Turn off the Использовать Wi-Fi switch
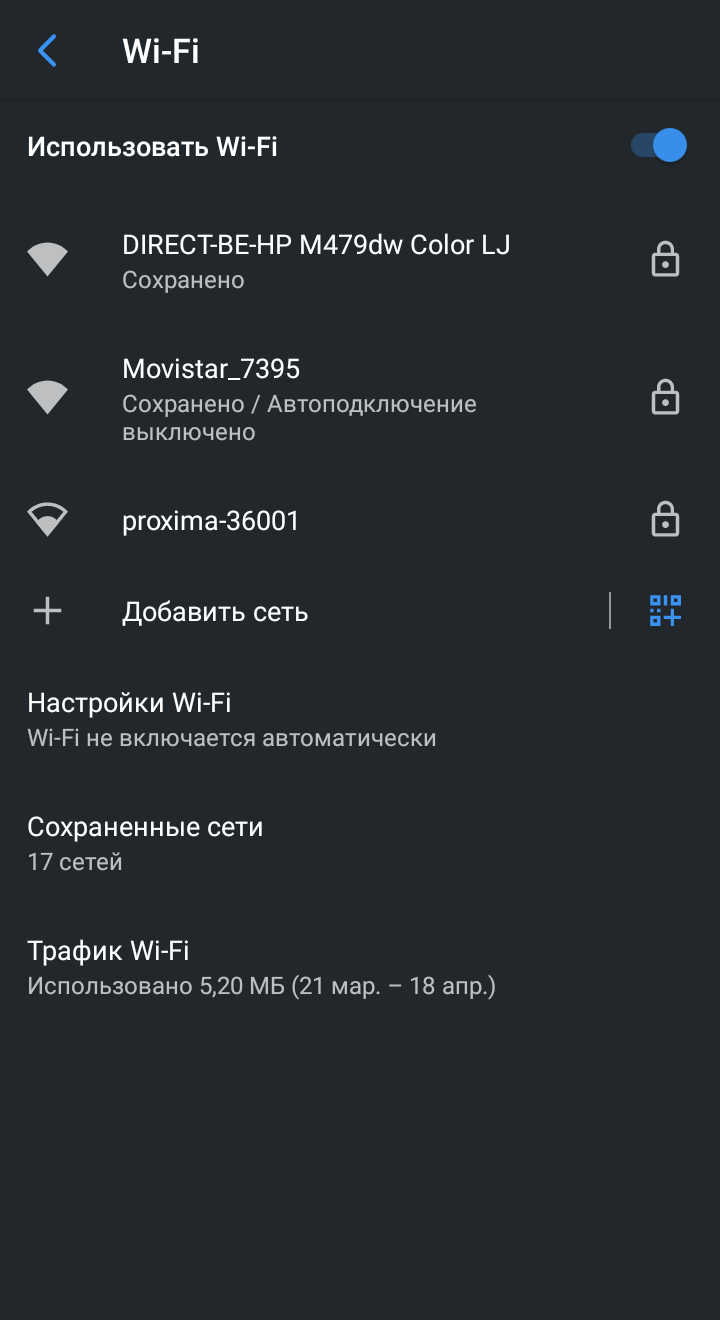This screenshot has width=720, height=1320. click(658, 146)
